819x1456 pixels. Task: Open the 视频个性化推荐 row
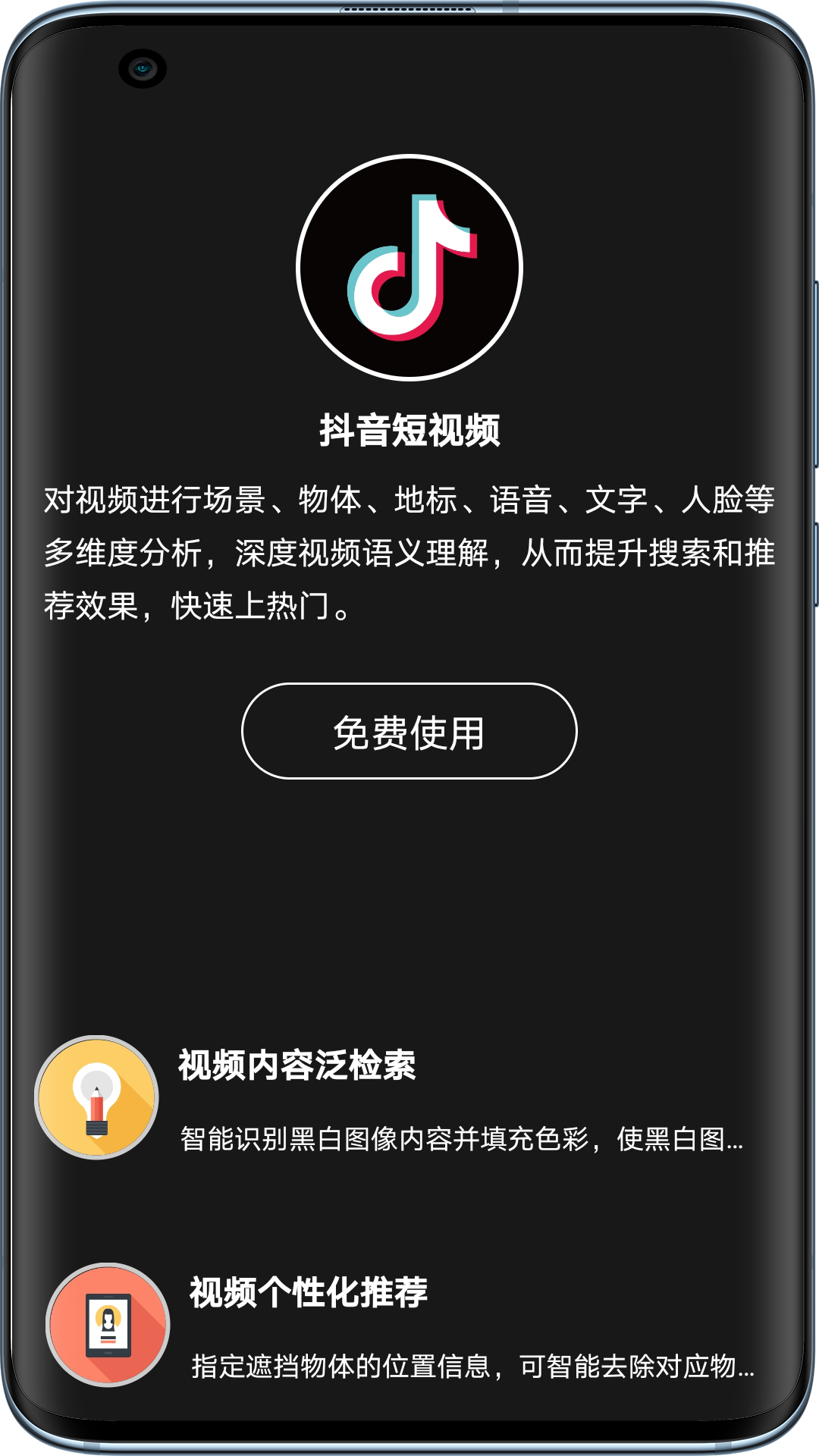click(409, 1326)
